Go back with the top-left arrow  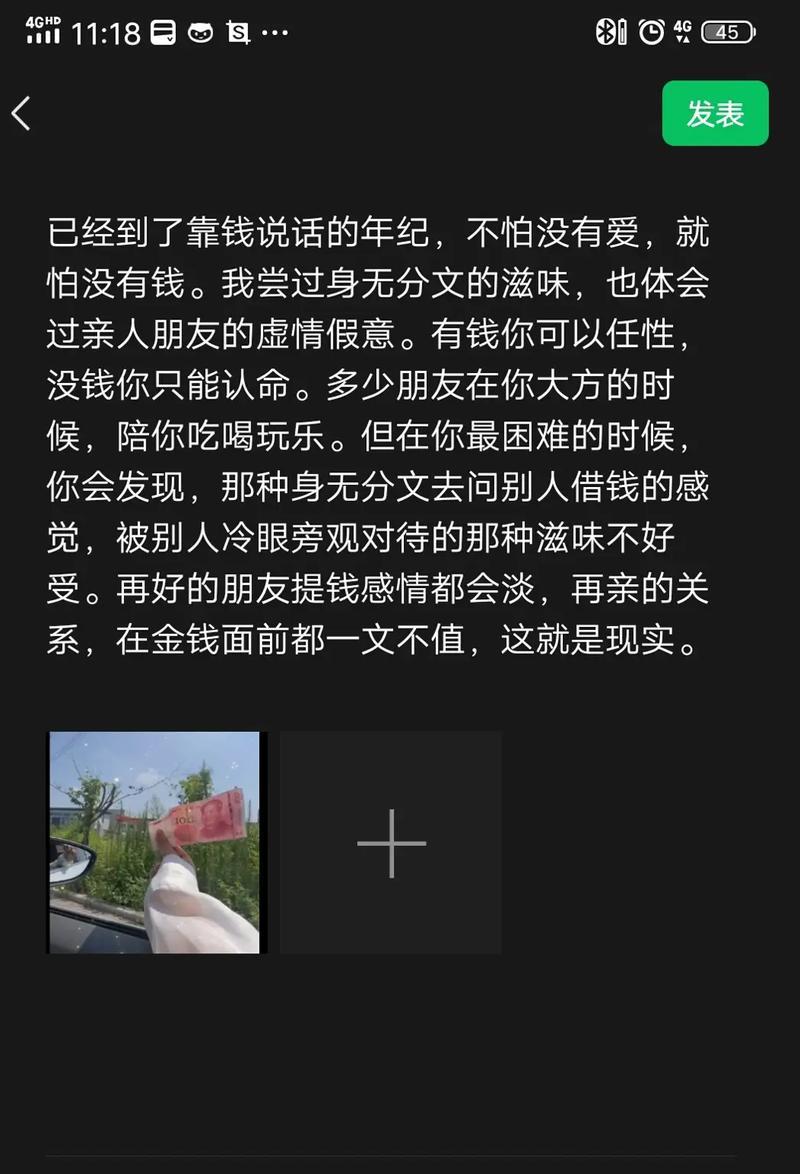pos(22,114)
